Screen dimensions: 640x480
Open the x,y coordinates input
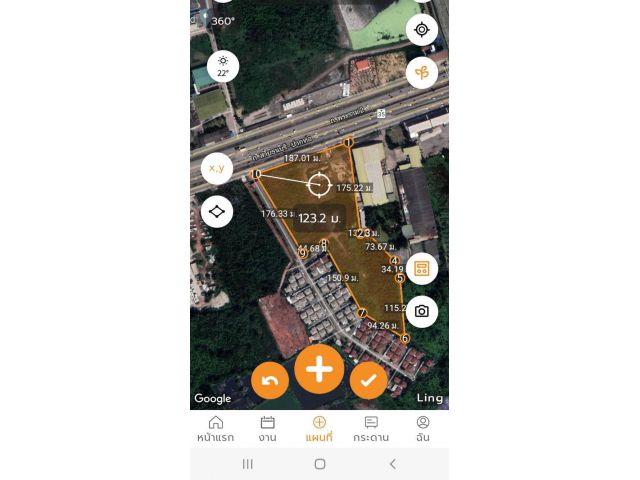coord(217,168)
